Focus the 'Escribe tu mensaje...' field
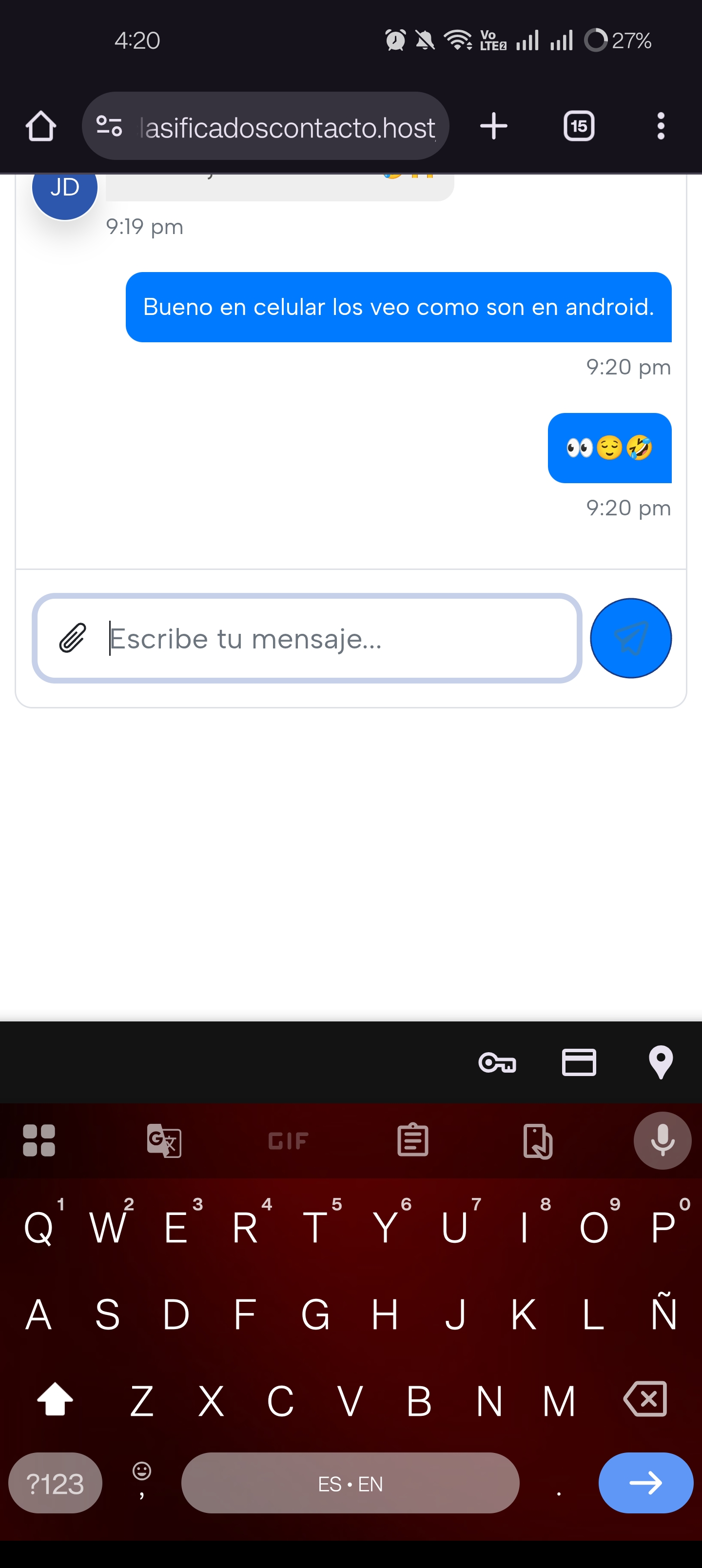The width and height of the screenshot is (702, 1568). tap(335, 638)
